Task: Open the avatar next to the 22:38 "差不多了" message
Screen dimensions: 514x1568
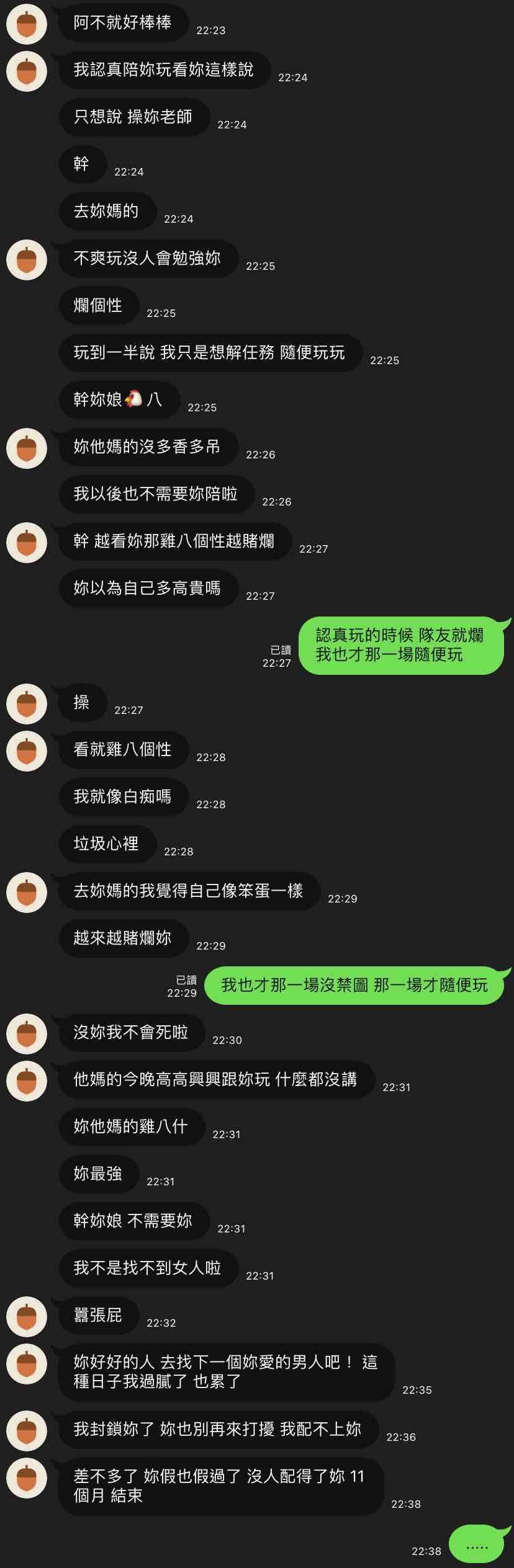Action: [27, 1478]
